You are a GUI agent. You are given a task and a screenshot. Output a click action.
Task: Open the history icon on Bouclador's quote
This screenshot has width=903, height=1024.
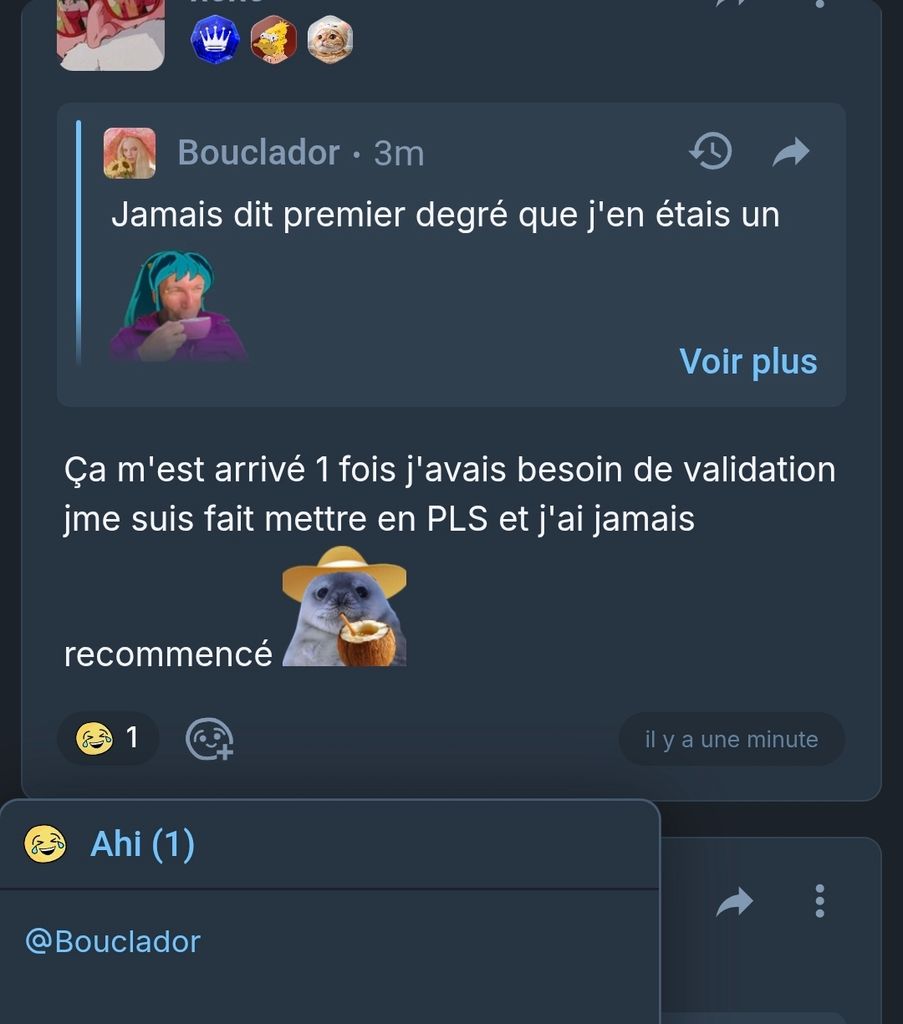(710, 152)
